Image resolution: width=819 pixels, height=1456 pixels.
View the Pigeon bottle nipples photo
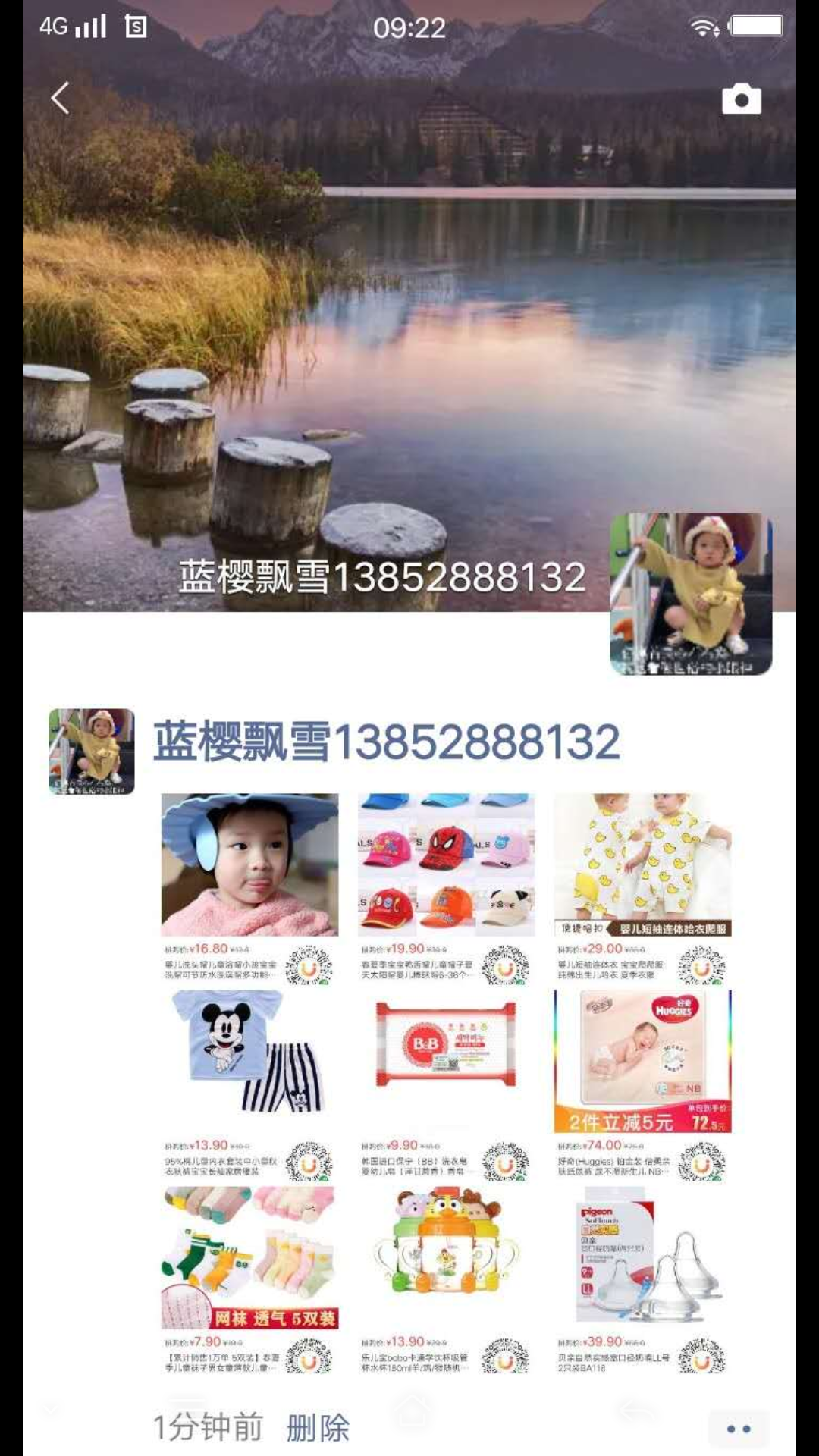pos(642,1282)
